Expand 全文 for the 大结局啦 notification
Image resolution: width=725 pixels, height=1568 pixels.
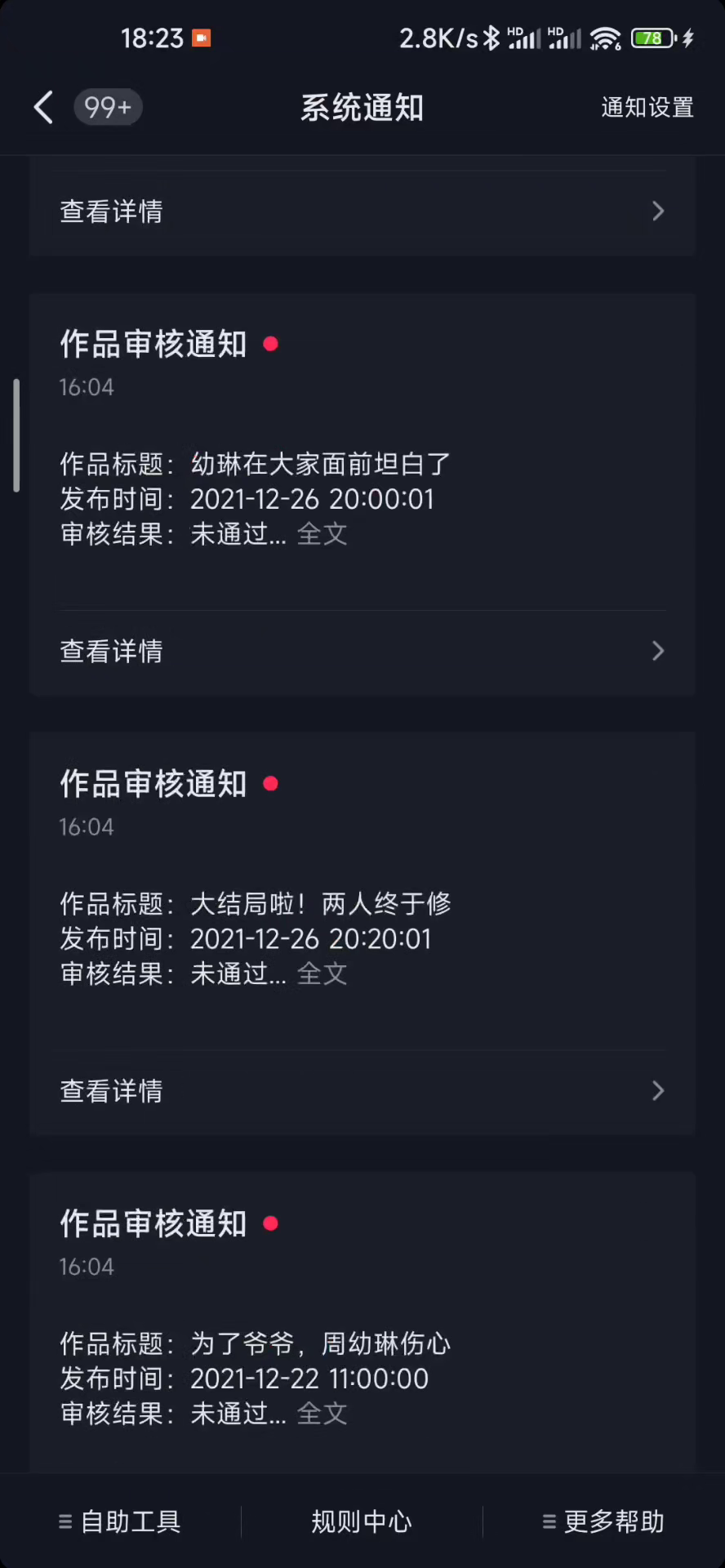322,973
